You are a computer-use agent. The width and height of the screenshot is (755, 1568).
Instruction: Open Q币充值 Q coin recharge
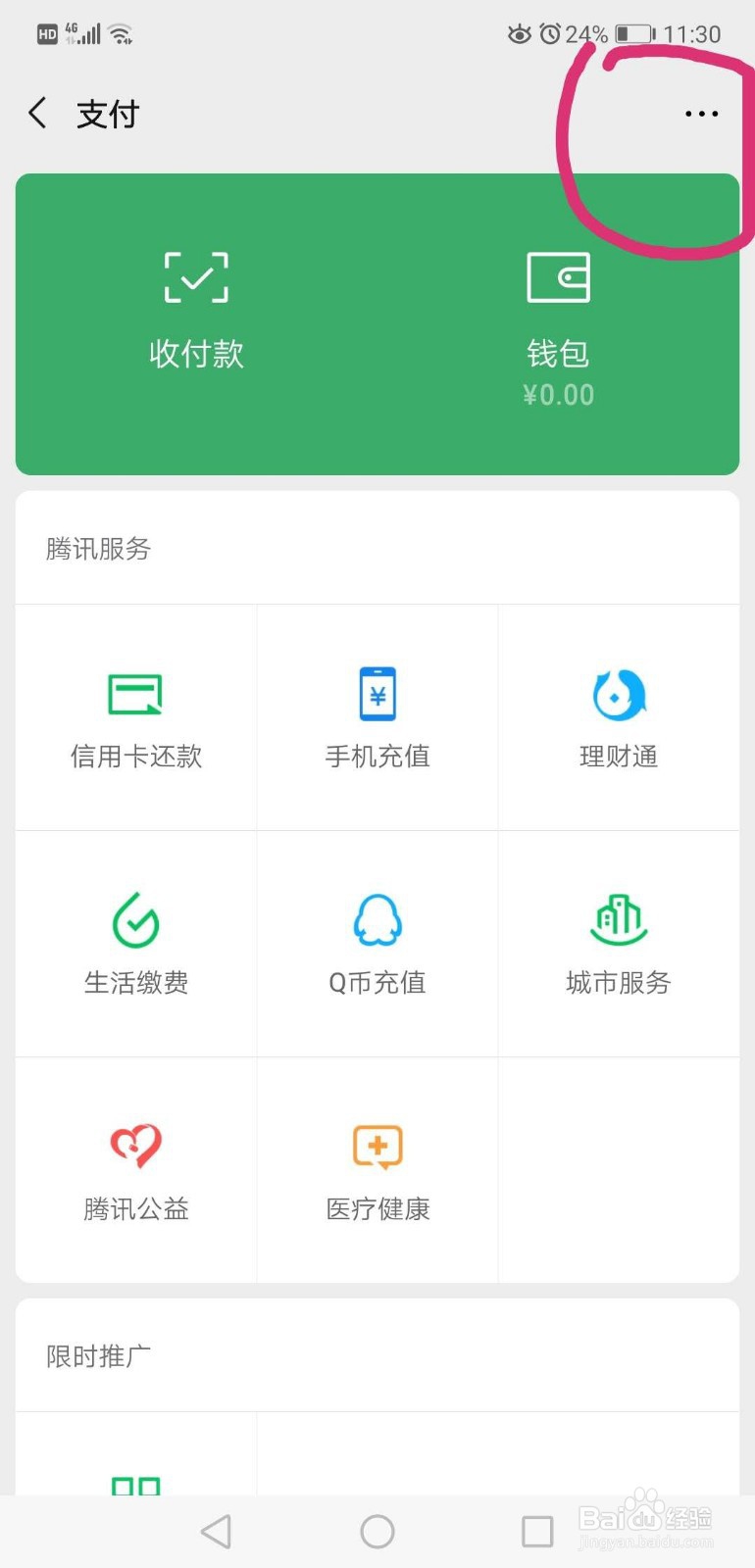377,943
